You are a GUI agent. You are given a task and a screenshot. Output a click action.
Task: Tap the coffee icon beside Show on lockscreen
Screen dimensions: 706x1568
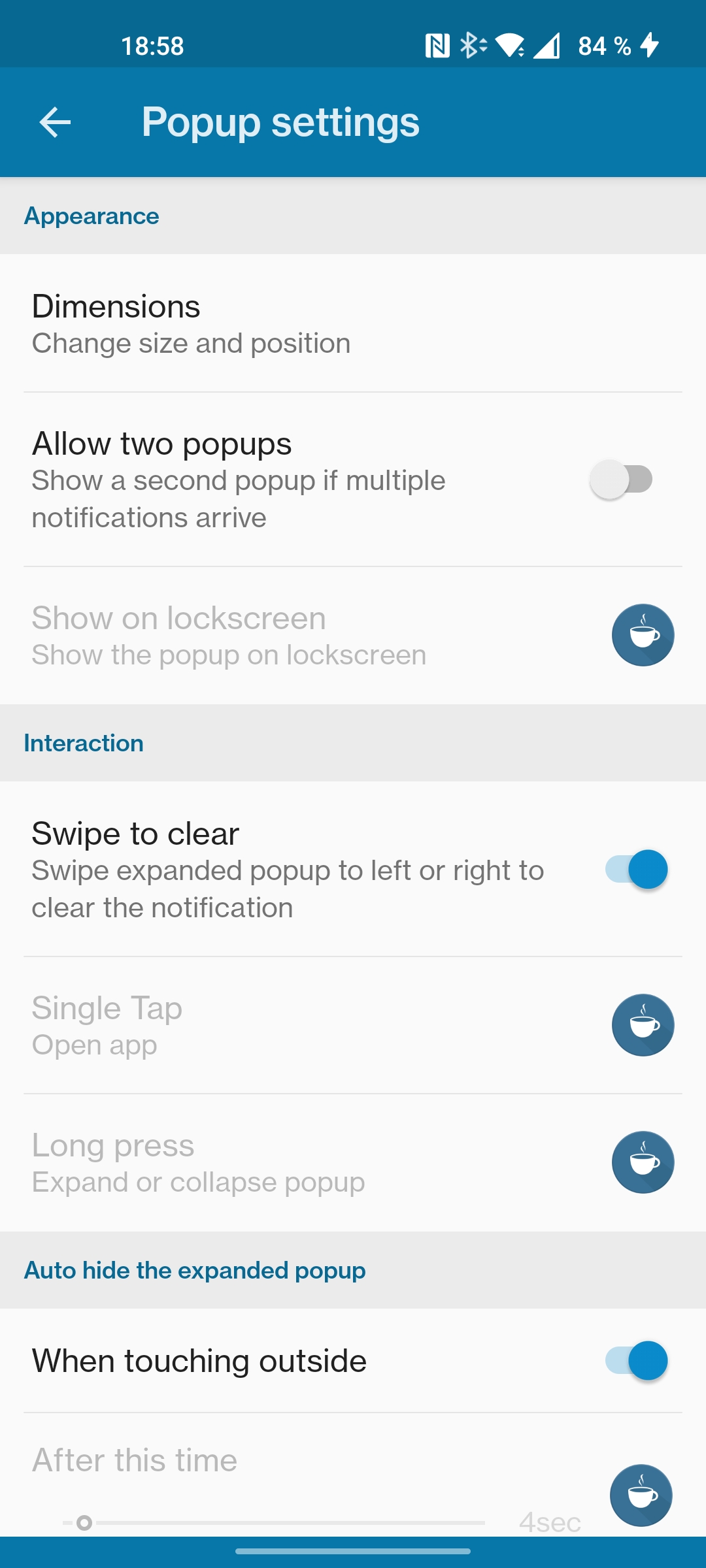(643, 635)
